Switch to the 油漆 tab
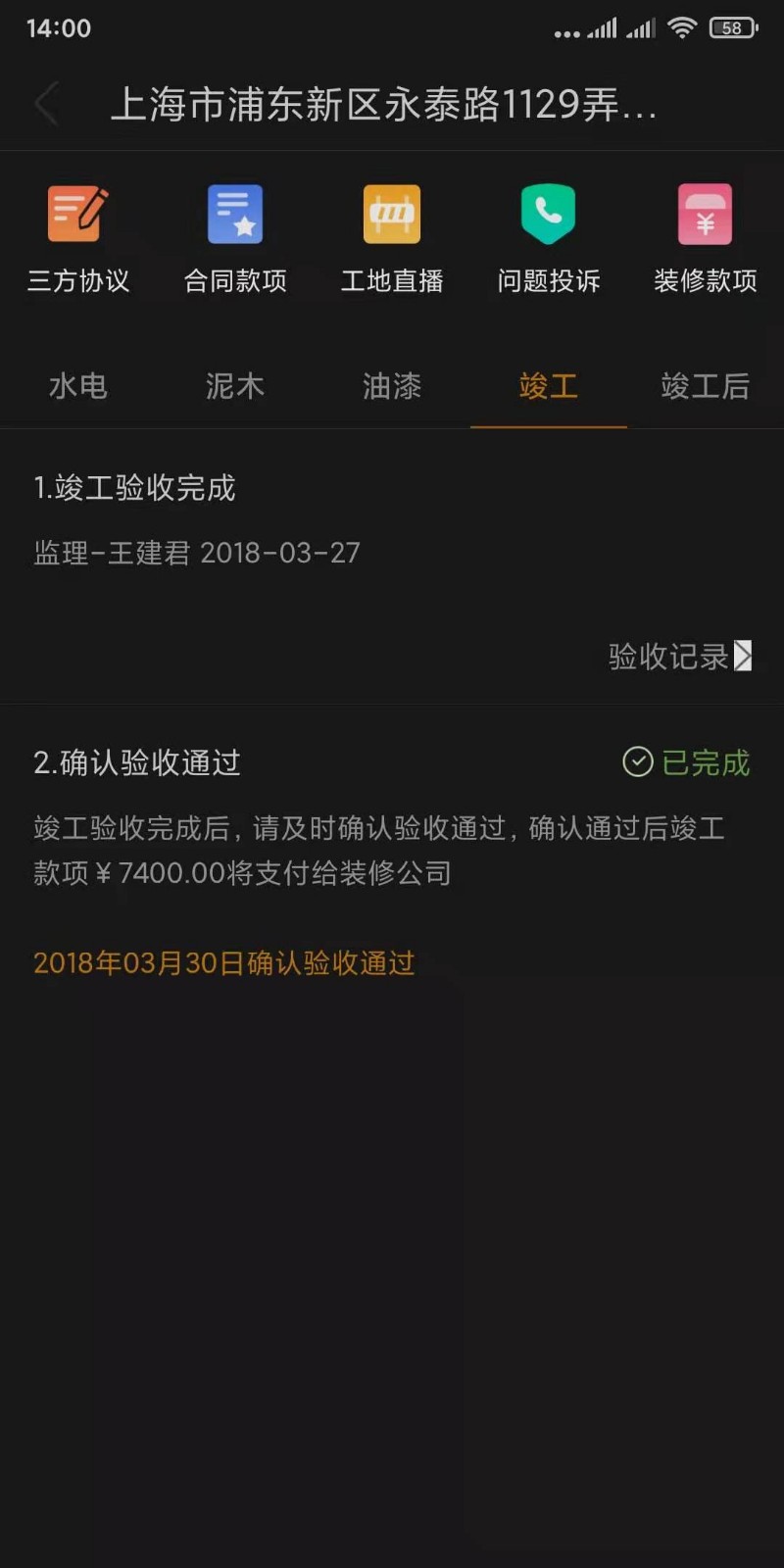This screenshot has width=784, height=1568. (392, 386)
